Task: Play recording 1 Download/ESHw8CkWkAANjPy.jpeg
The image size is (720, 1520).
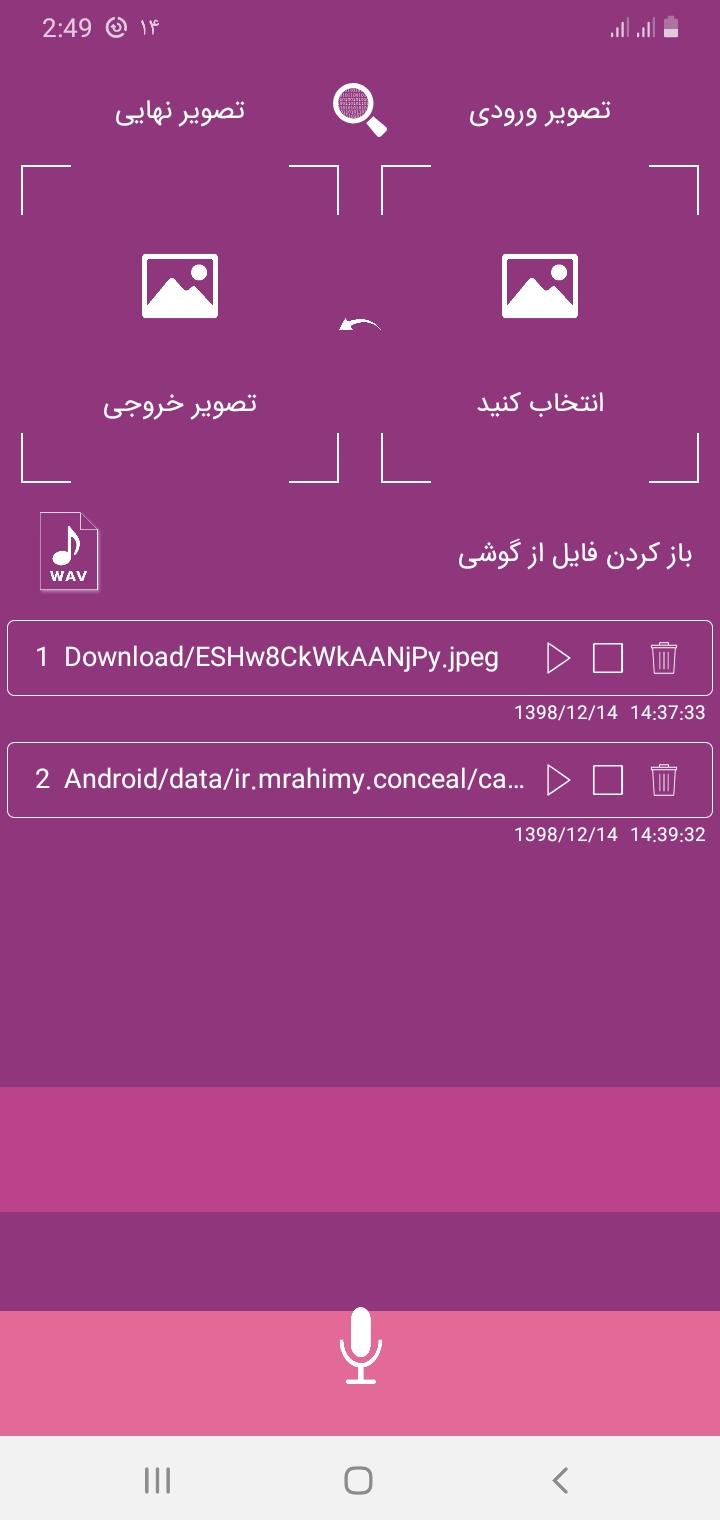Action: pos(558,658)
